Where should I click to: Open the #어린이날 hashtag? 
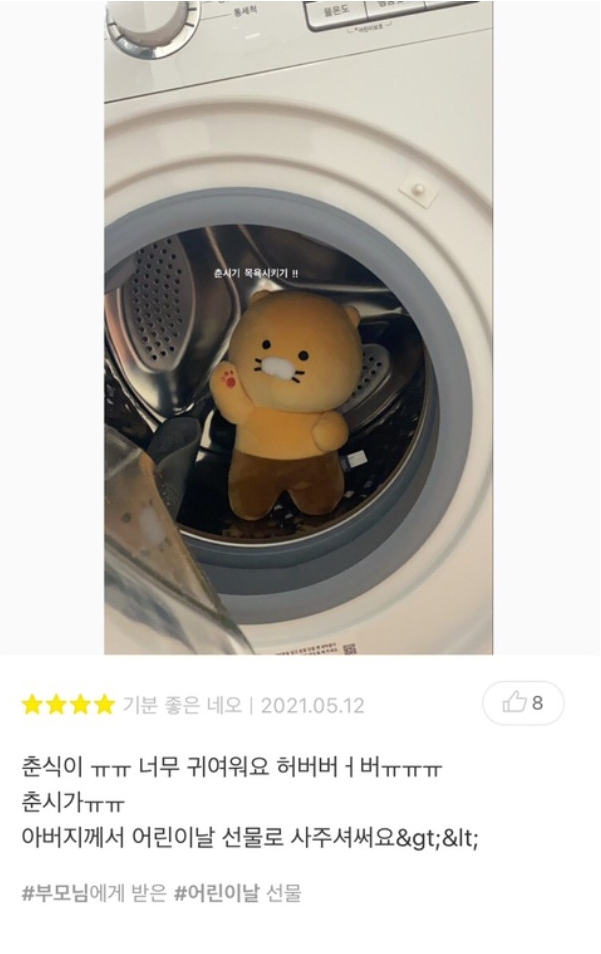coord(216,892)
